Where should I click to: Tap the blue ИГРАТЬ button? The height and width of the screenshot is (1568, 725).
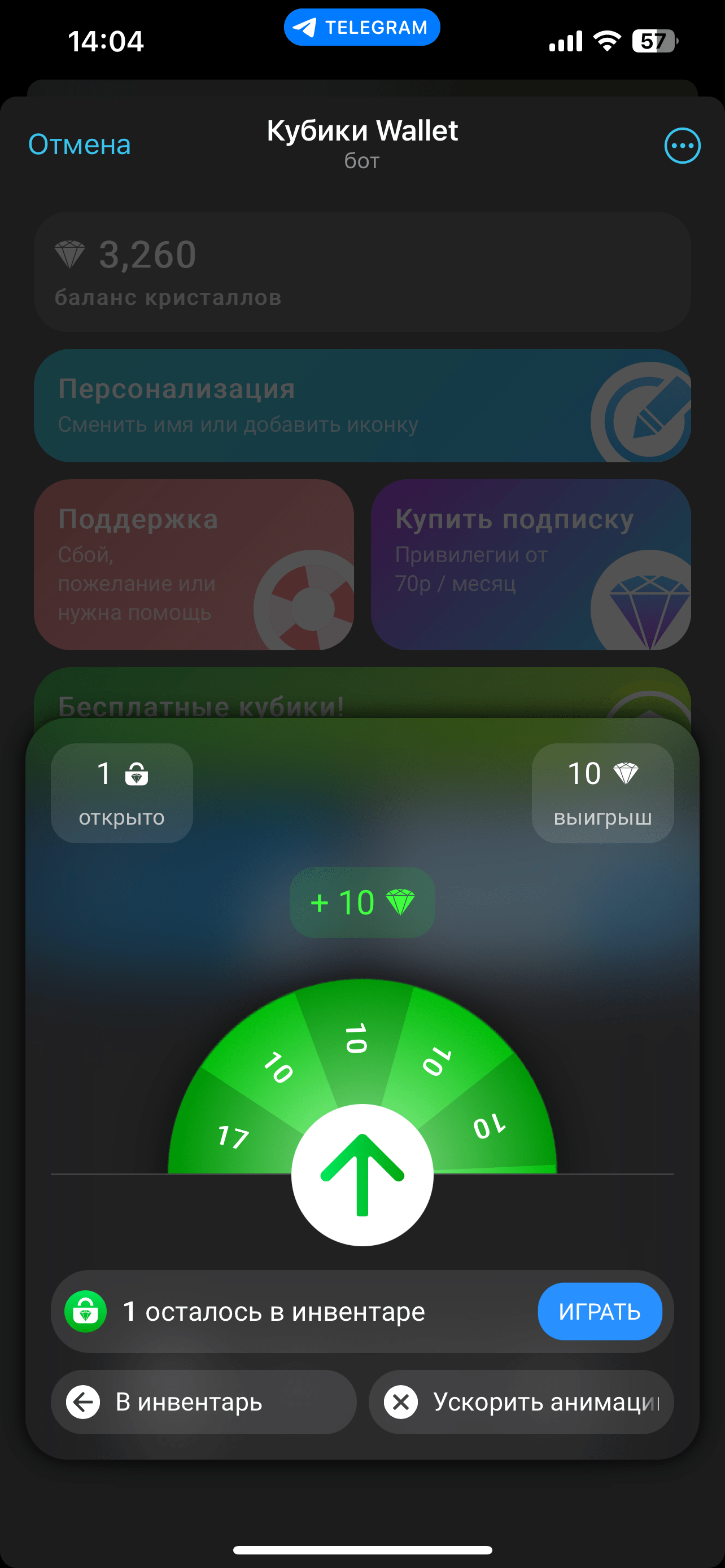click(x=599, y=1311)
